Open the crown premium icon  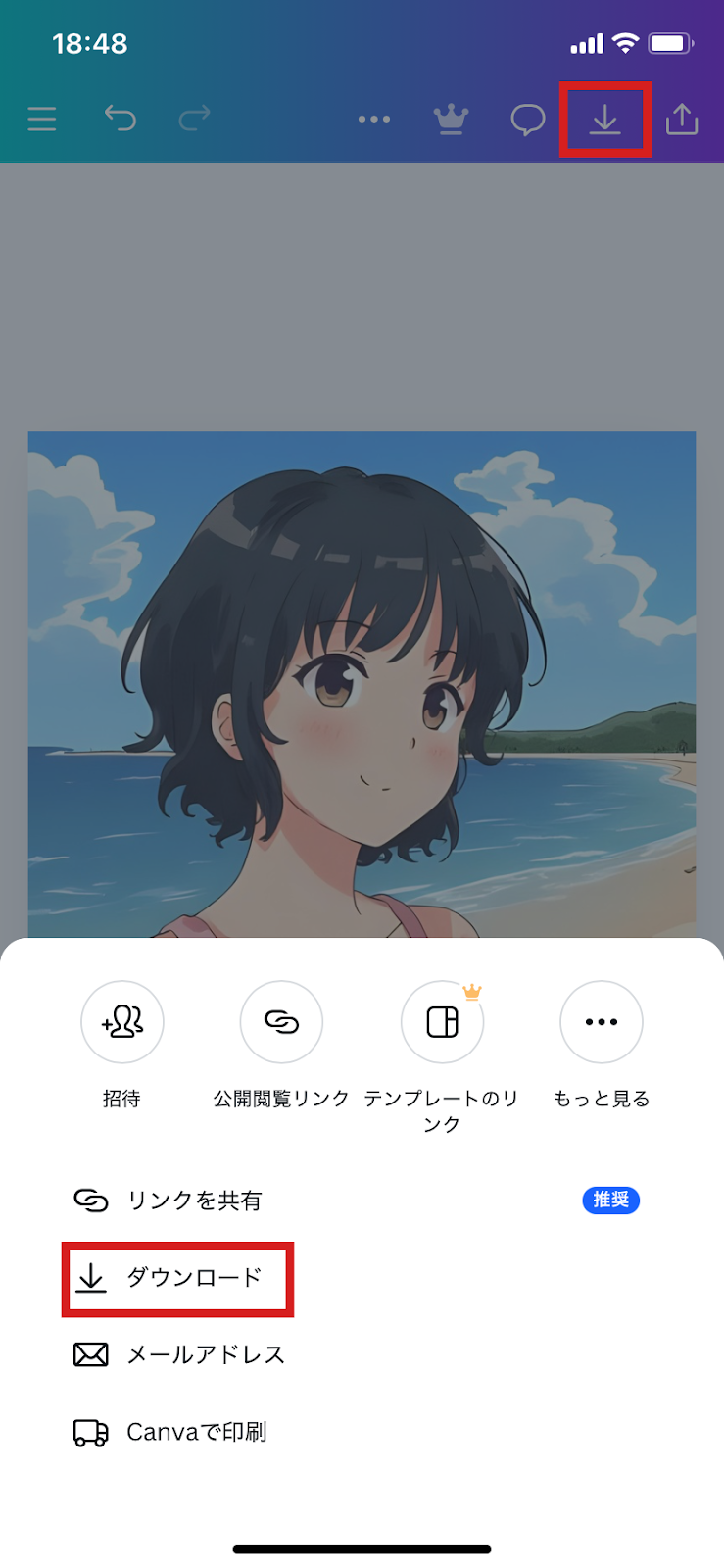[x=451, y=120]
